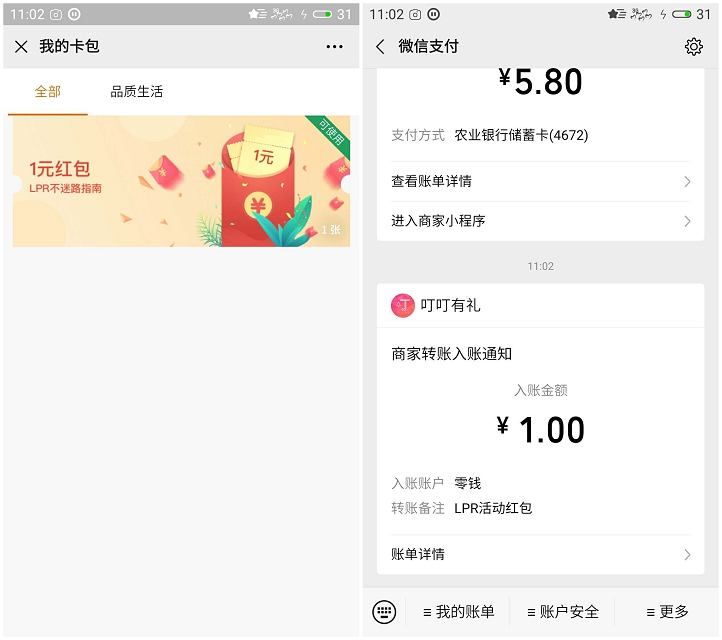The width and height of the screenshot is (722, 640).
Task: Open 进入商家小程序 row
Action: (x=540, y=221)
